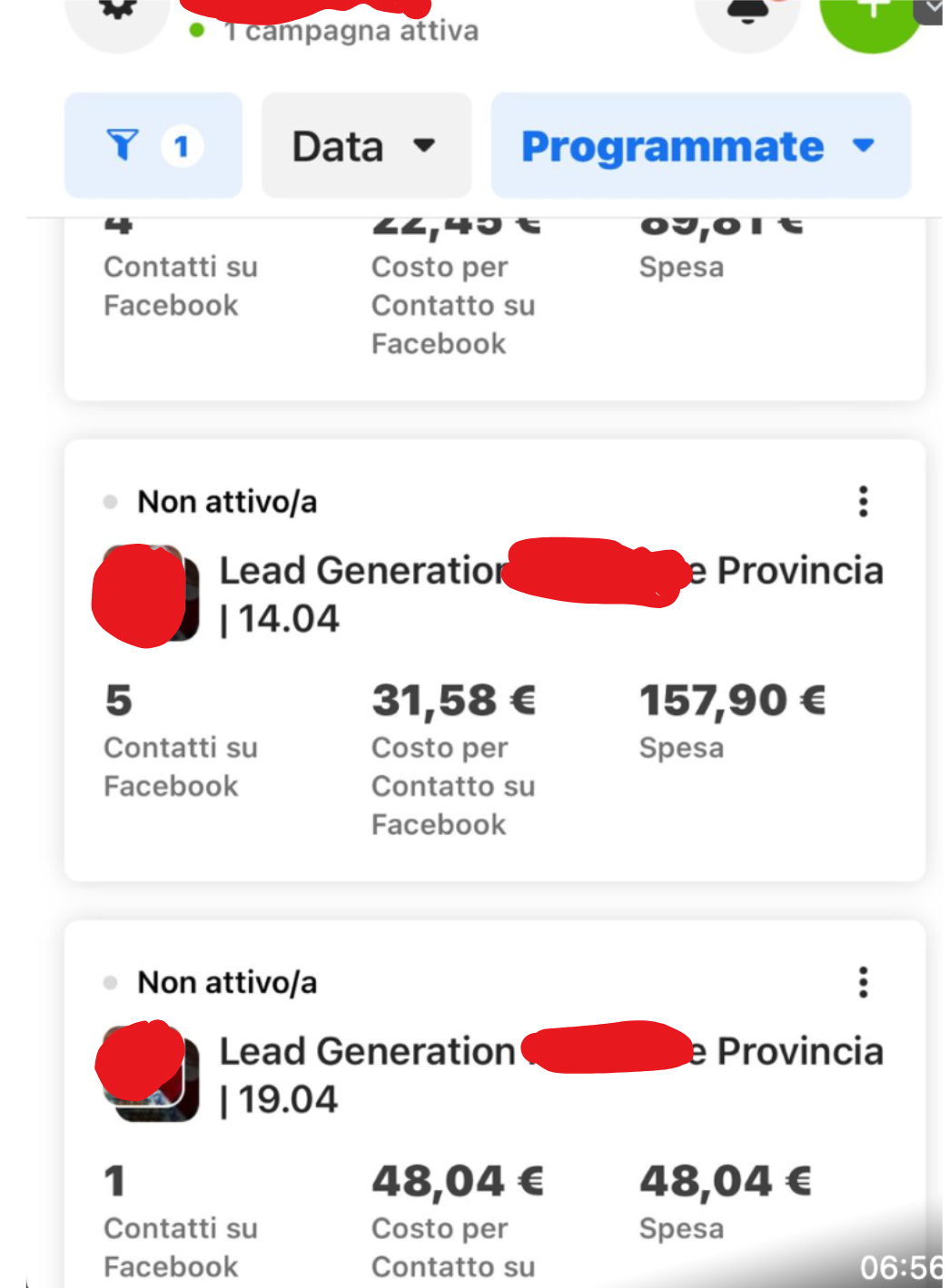Image resolution: width=949 pixels, height=1288 pixels.
Task: Tap the green plus button to create campaign
Action: tap(871, 14)
